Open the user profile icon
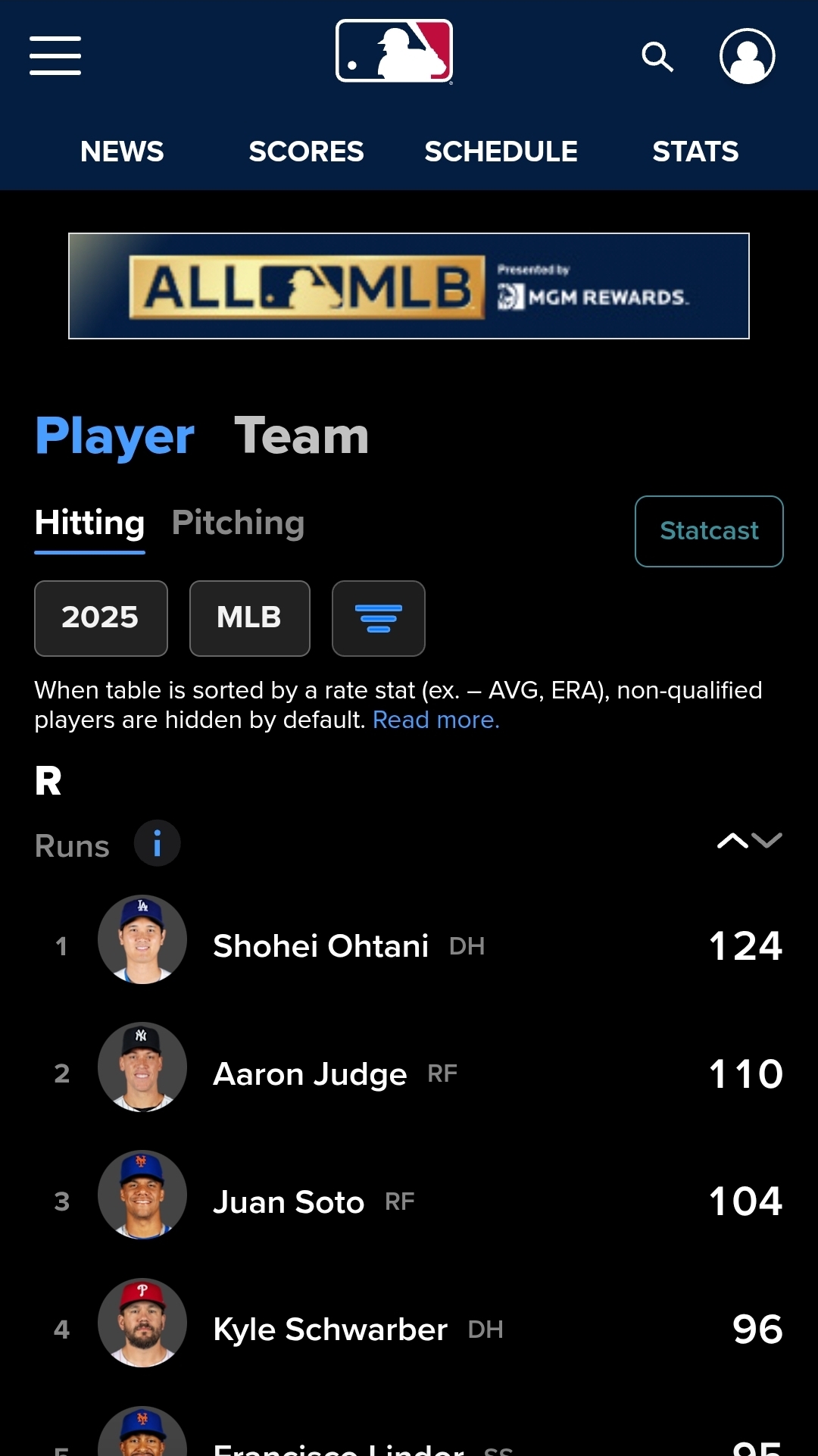Image resolution: width=818 pixels, height=1456 pixels. (747, 56)
